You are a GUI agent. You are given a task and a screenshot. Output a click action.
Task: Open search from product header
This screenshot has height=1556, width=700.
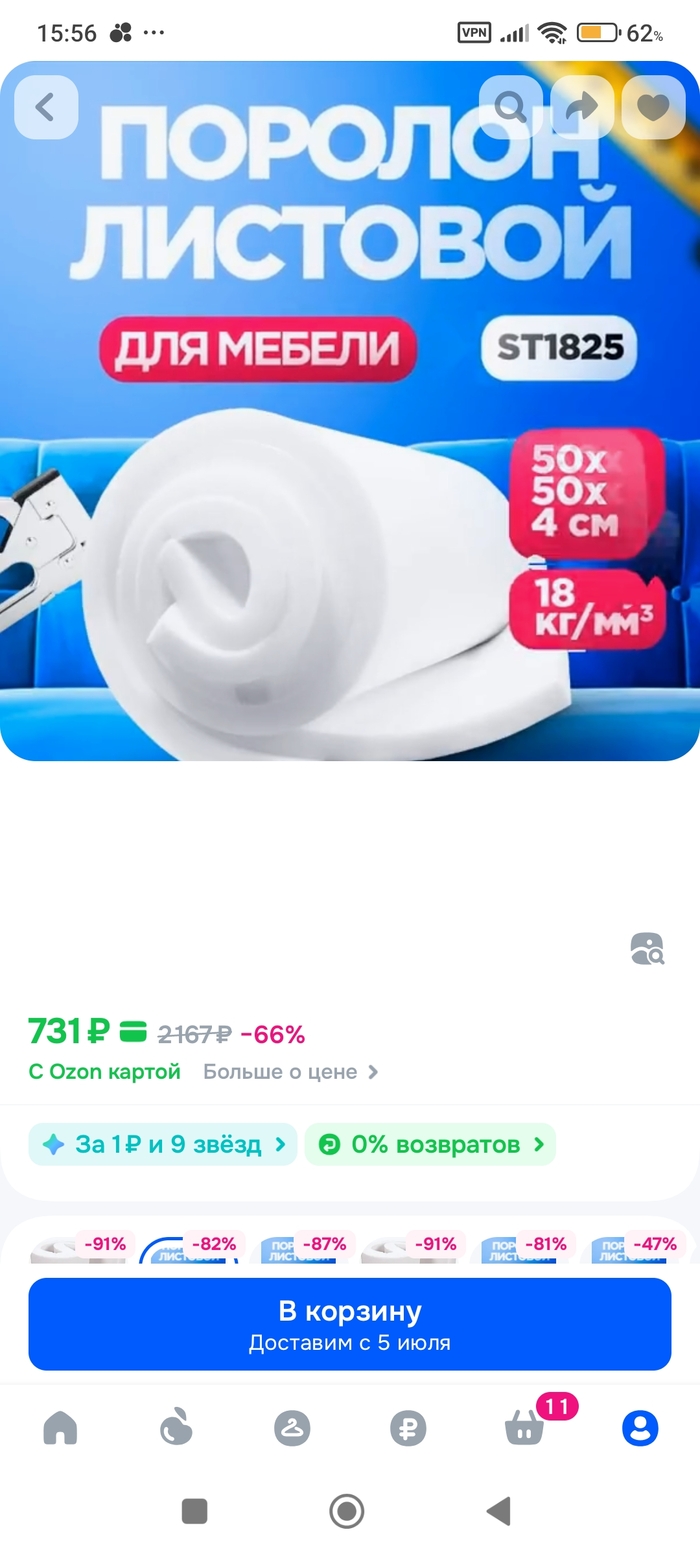point(511,107)
